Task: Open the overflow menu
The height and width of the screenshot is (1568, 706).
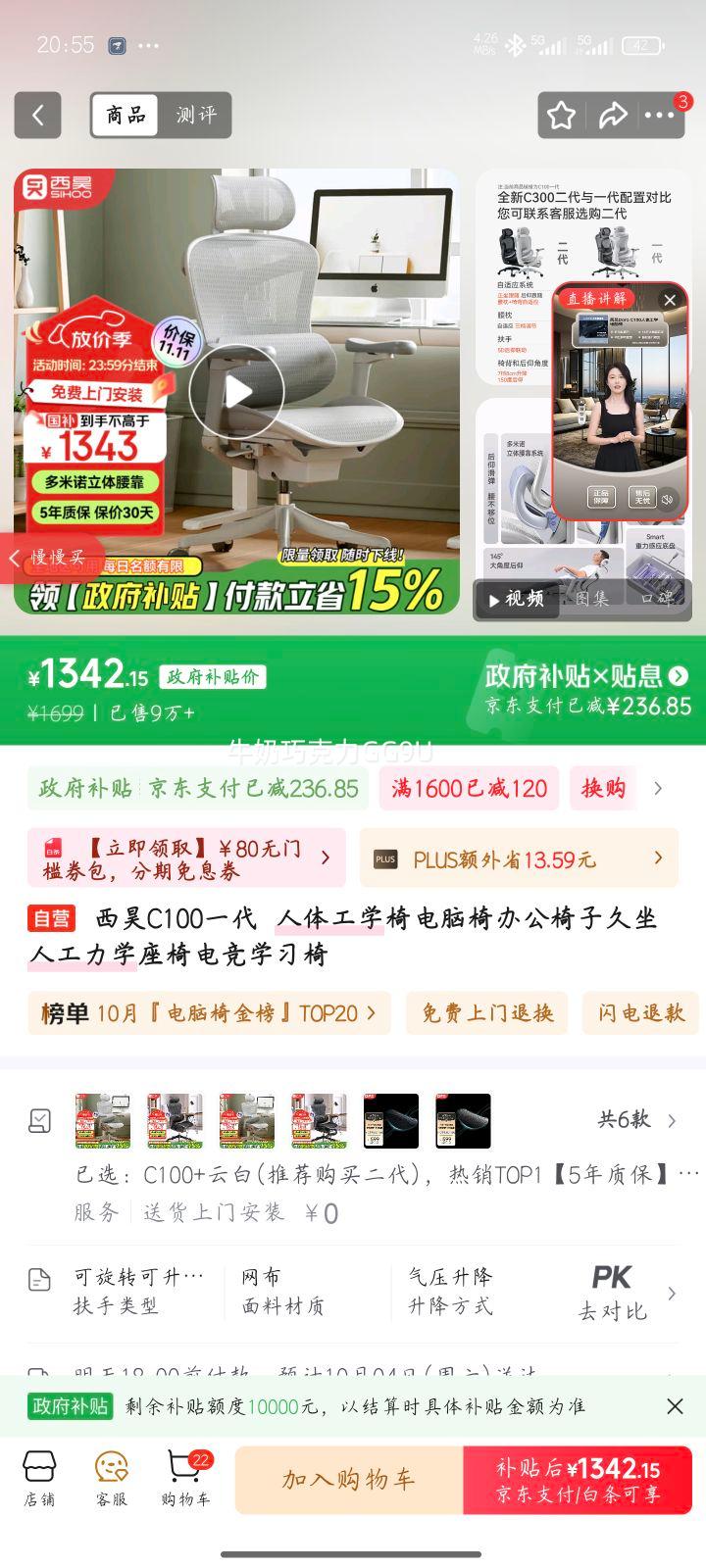Action: tap(659, 116)
